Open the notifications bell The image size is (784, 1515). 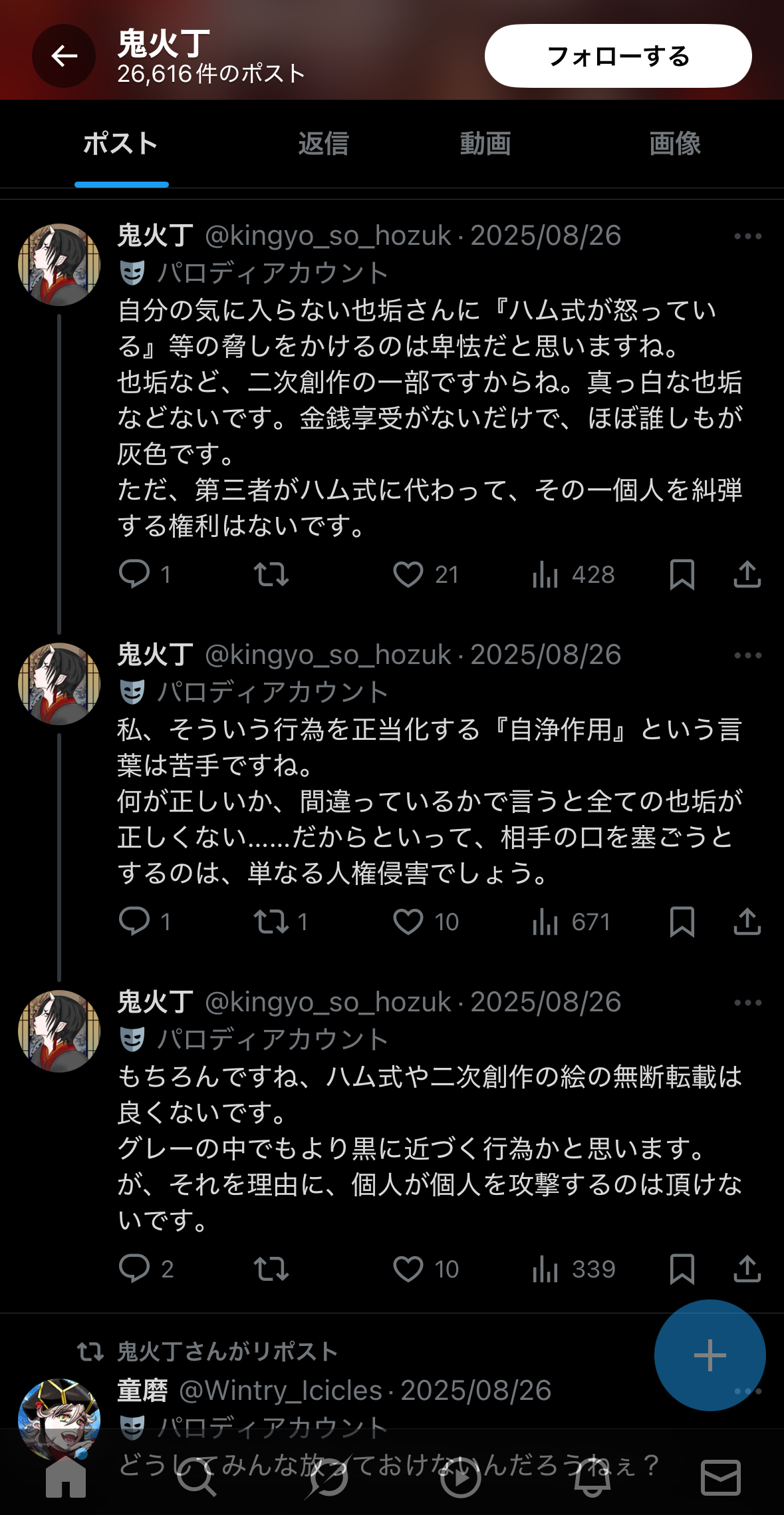[x=592, y=1478]
